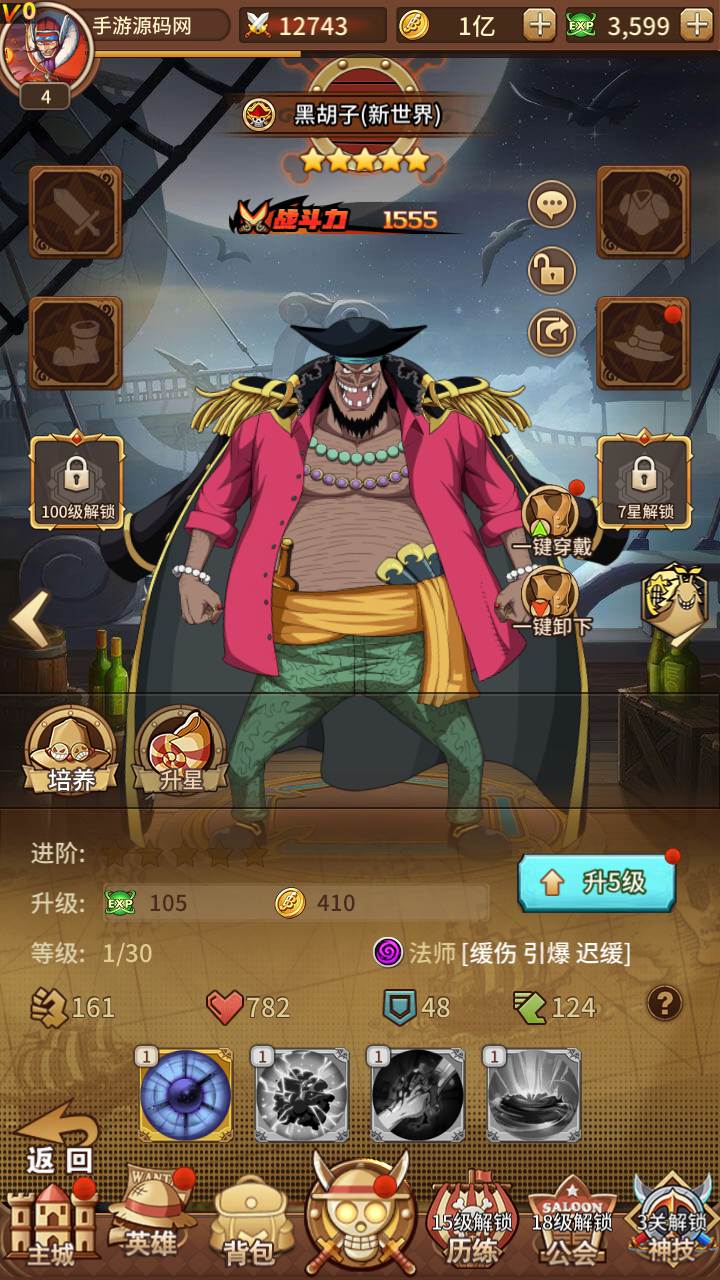Select the first blue orb skill
The image size is (720, 1280).
click(x=186, y=1095)
